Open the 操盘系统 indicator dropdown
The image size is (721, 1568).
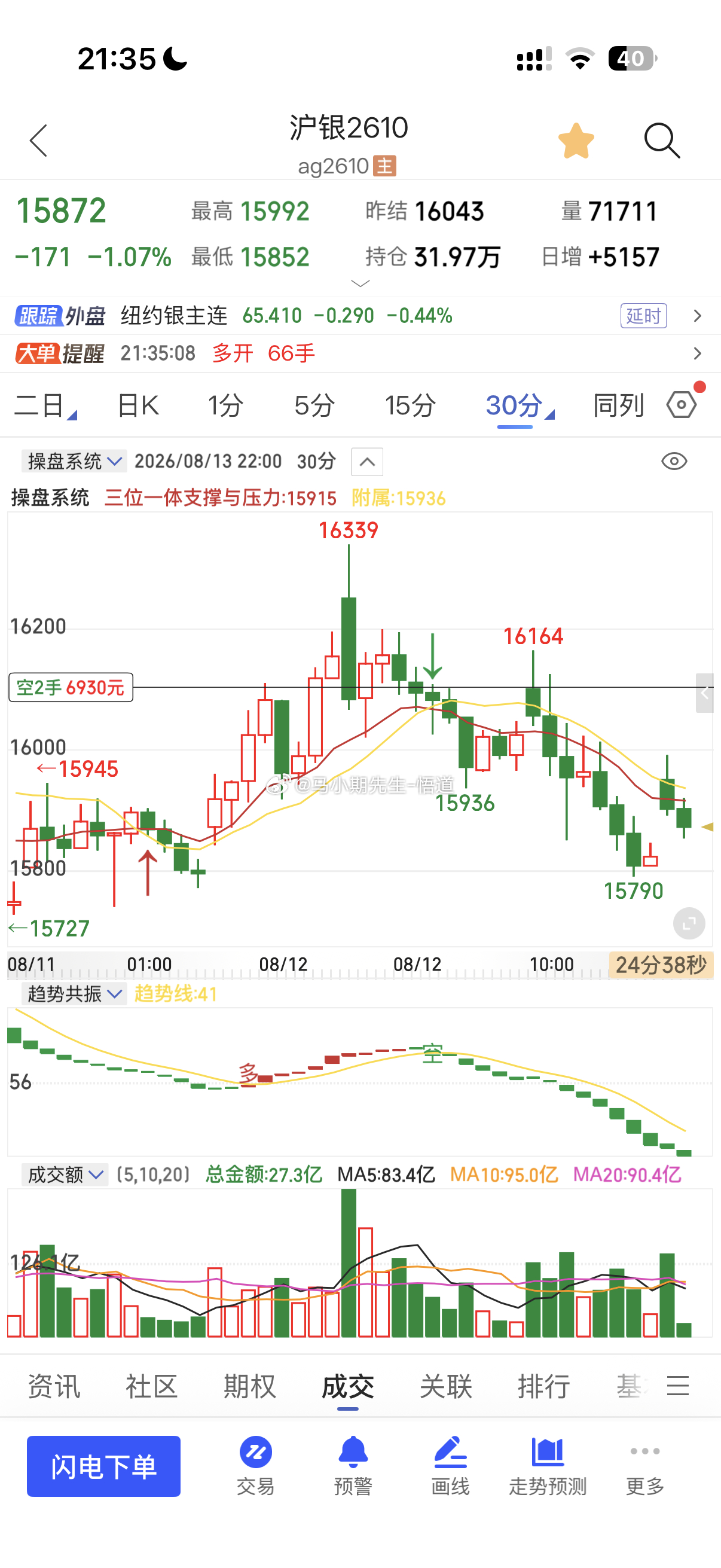coord(74,462)
